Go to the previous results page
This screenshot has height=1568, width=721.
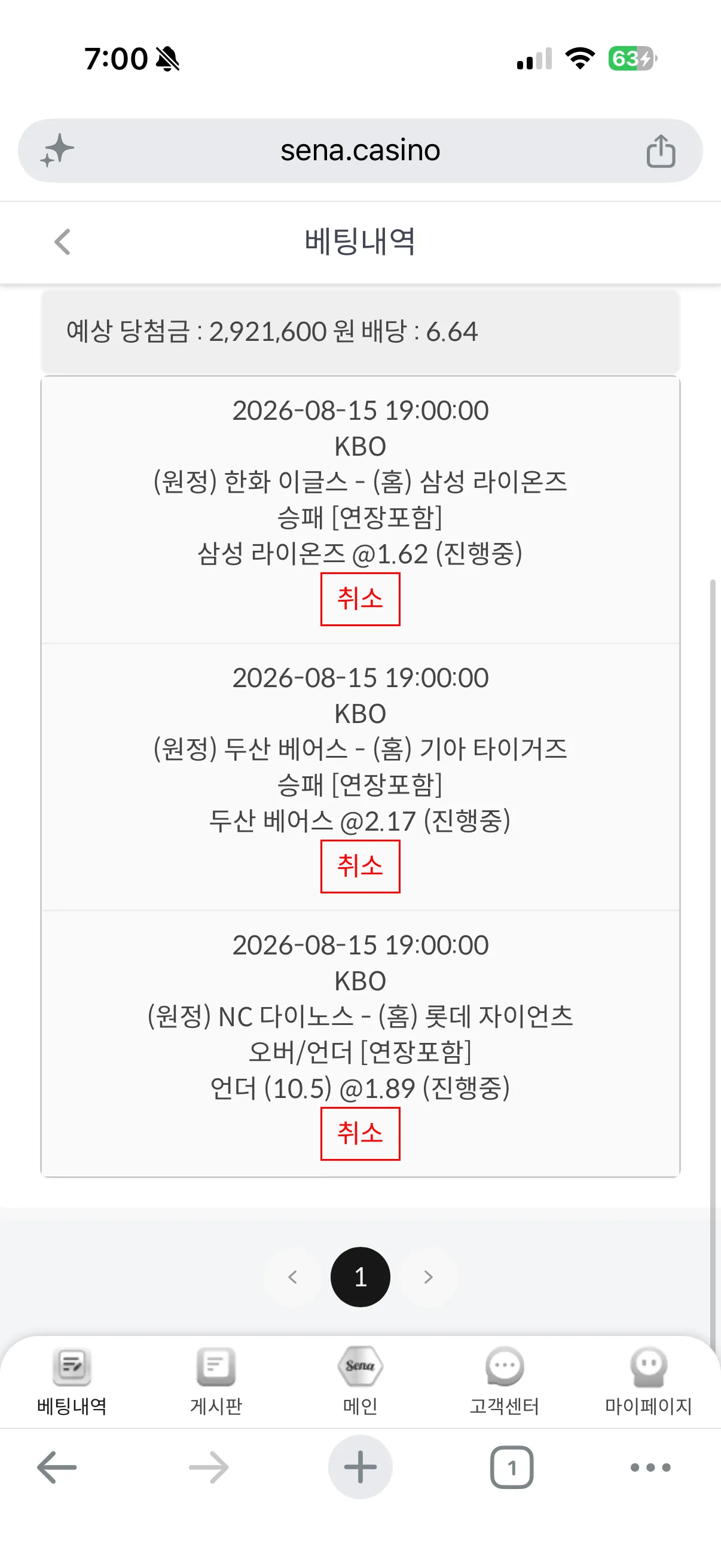tap(293, 1276)
